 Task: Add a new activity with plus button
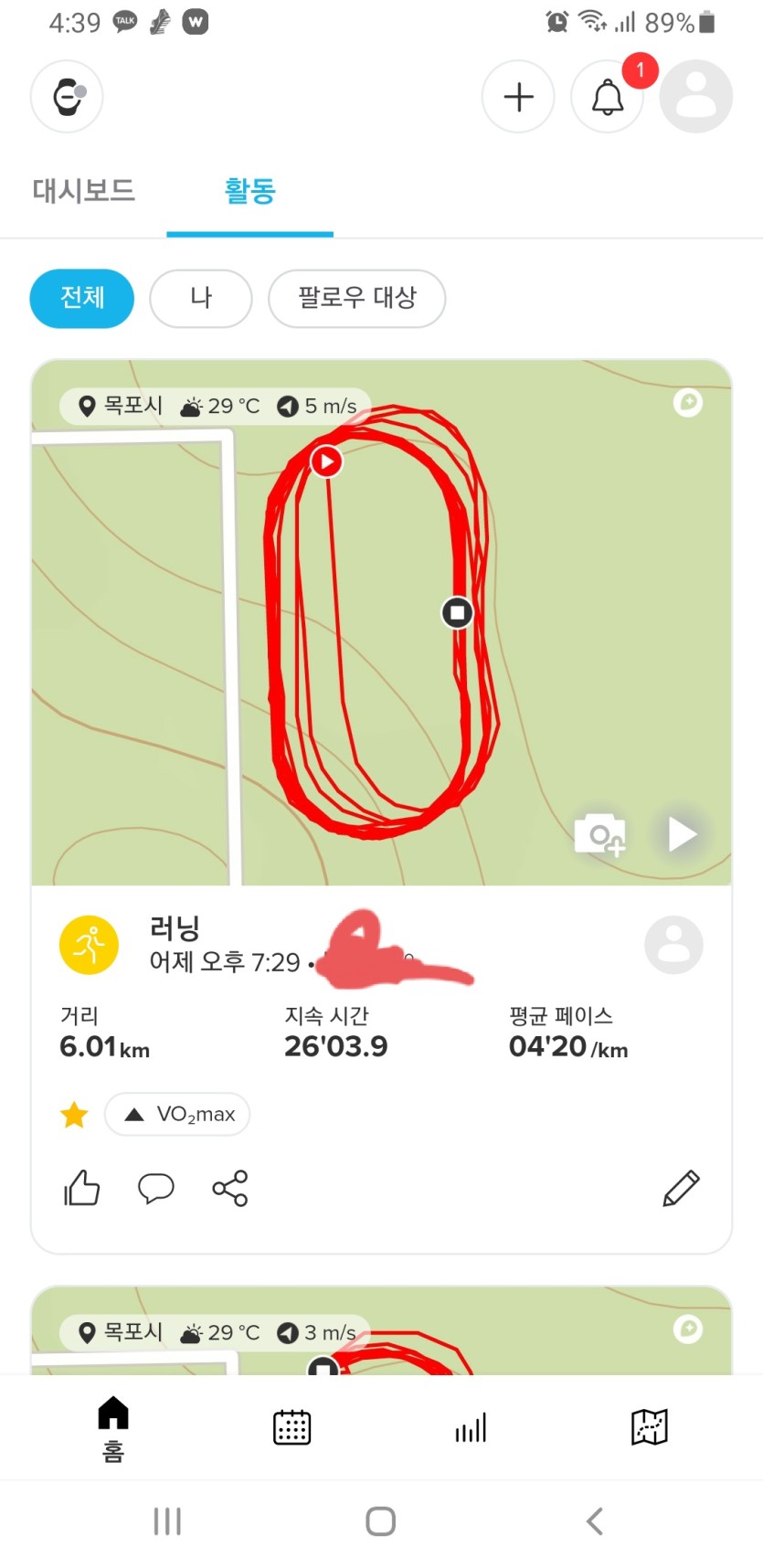coord(518,97)
